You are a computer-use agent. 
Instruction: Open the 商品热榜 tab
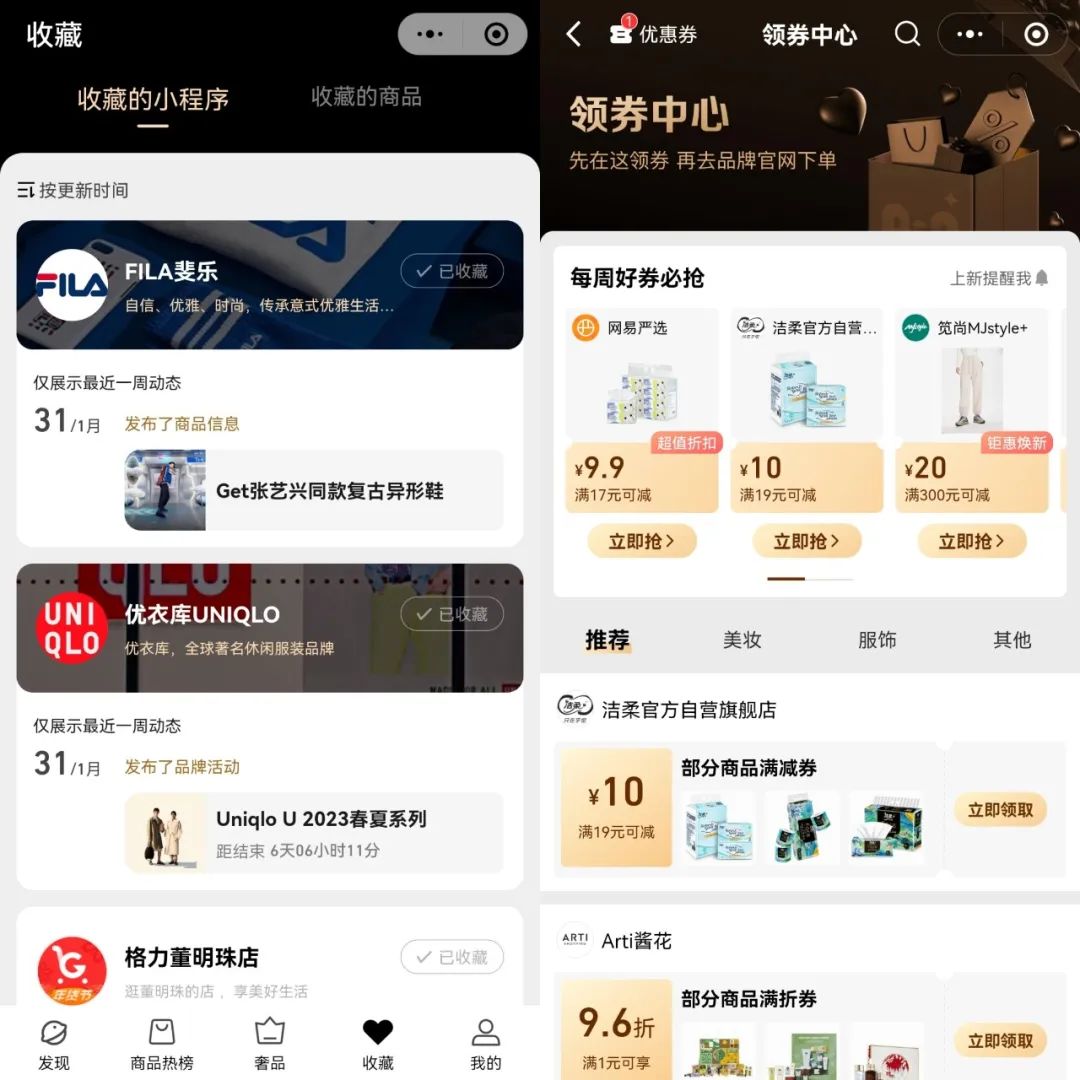162,1044
